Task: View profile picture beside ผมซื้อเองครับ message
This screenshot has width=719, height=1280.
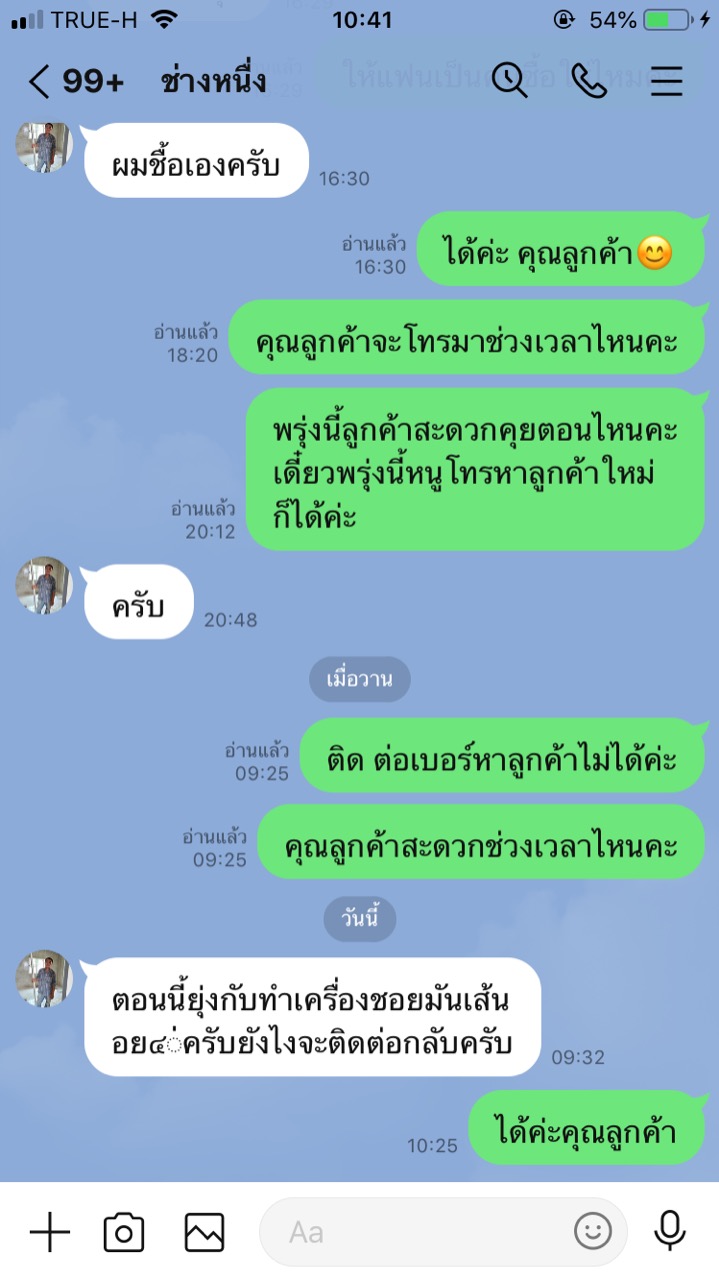Action: pos(44,148)
